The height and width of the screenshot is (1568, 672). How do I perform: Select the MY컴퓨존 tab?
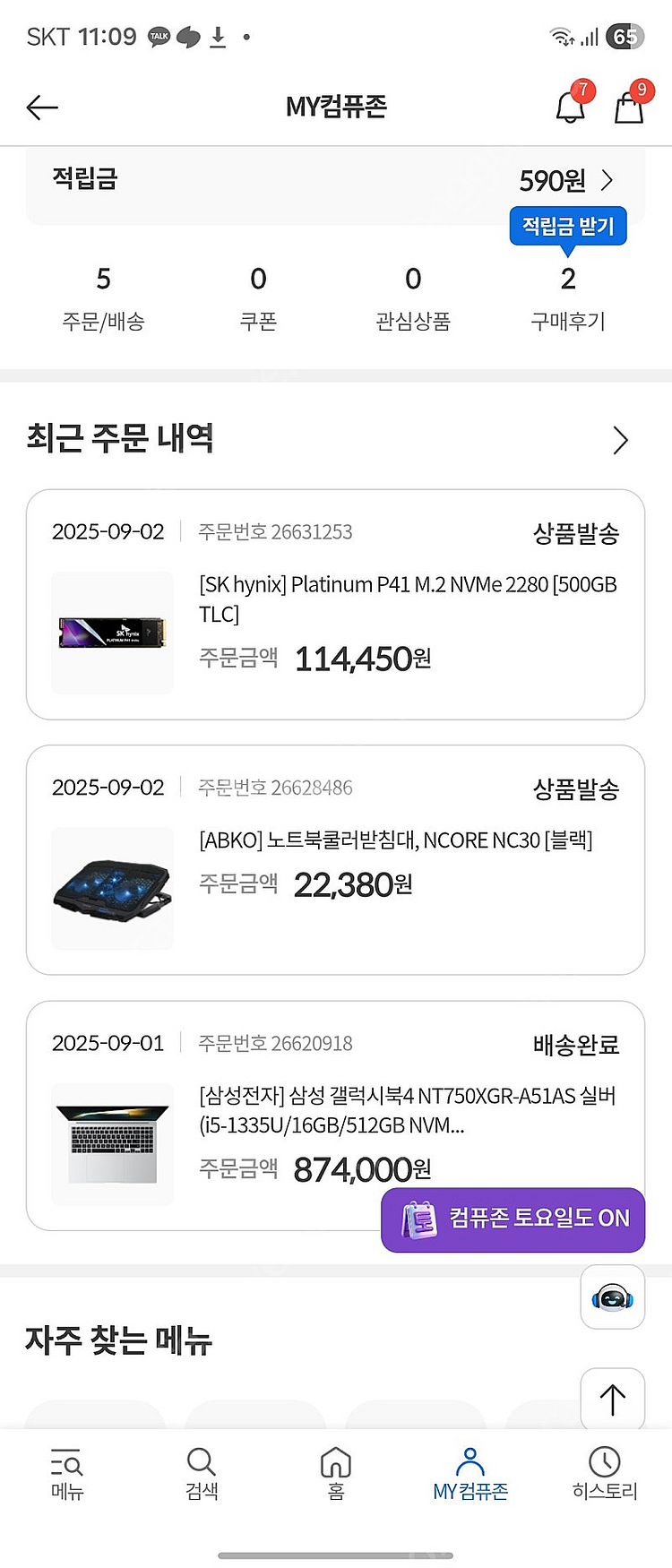pos(470,1469)
